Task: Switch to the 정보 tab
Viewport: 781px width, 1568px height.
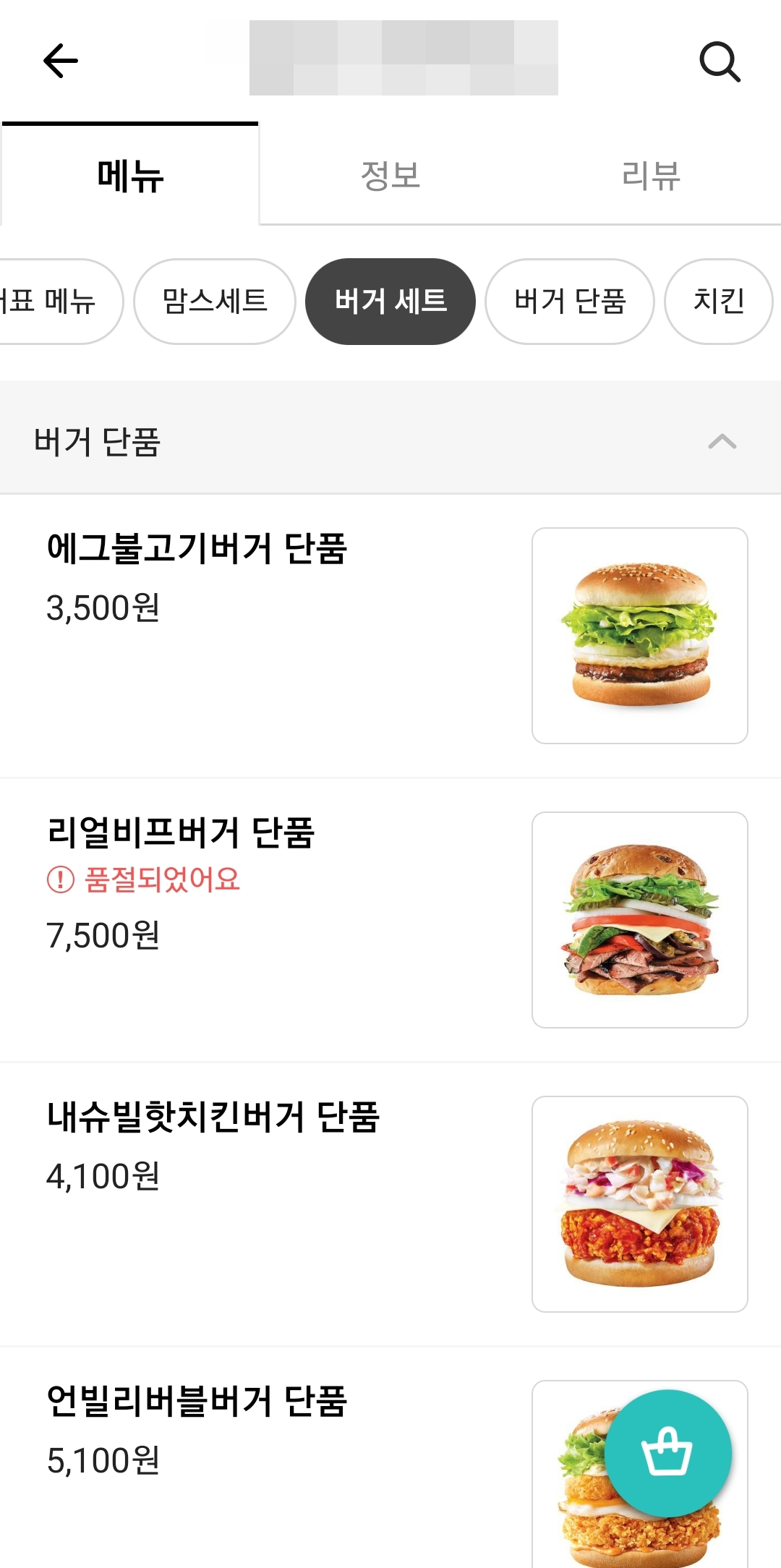Action: 390,176
